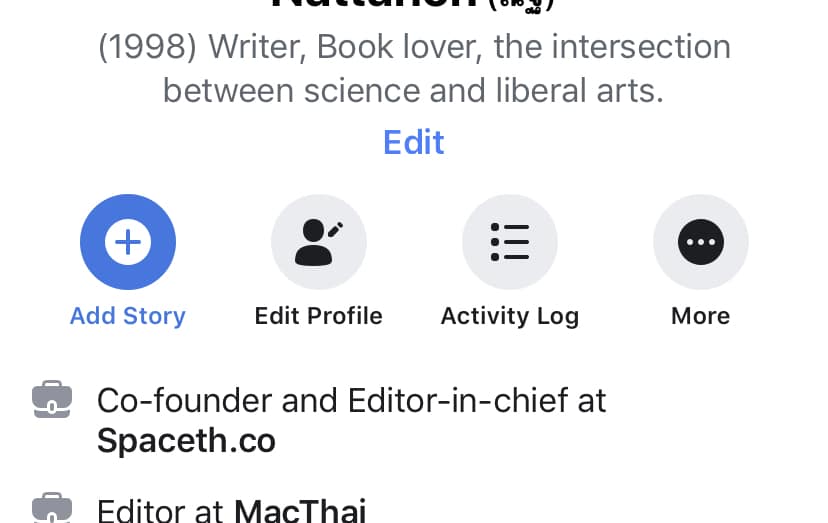Open the More options menu
The image size is (828, 523).
[700, 243]
